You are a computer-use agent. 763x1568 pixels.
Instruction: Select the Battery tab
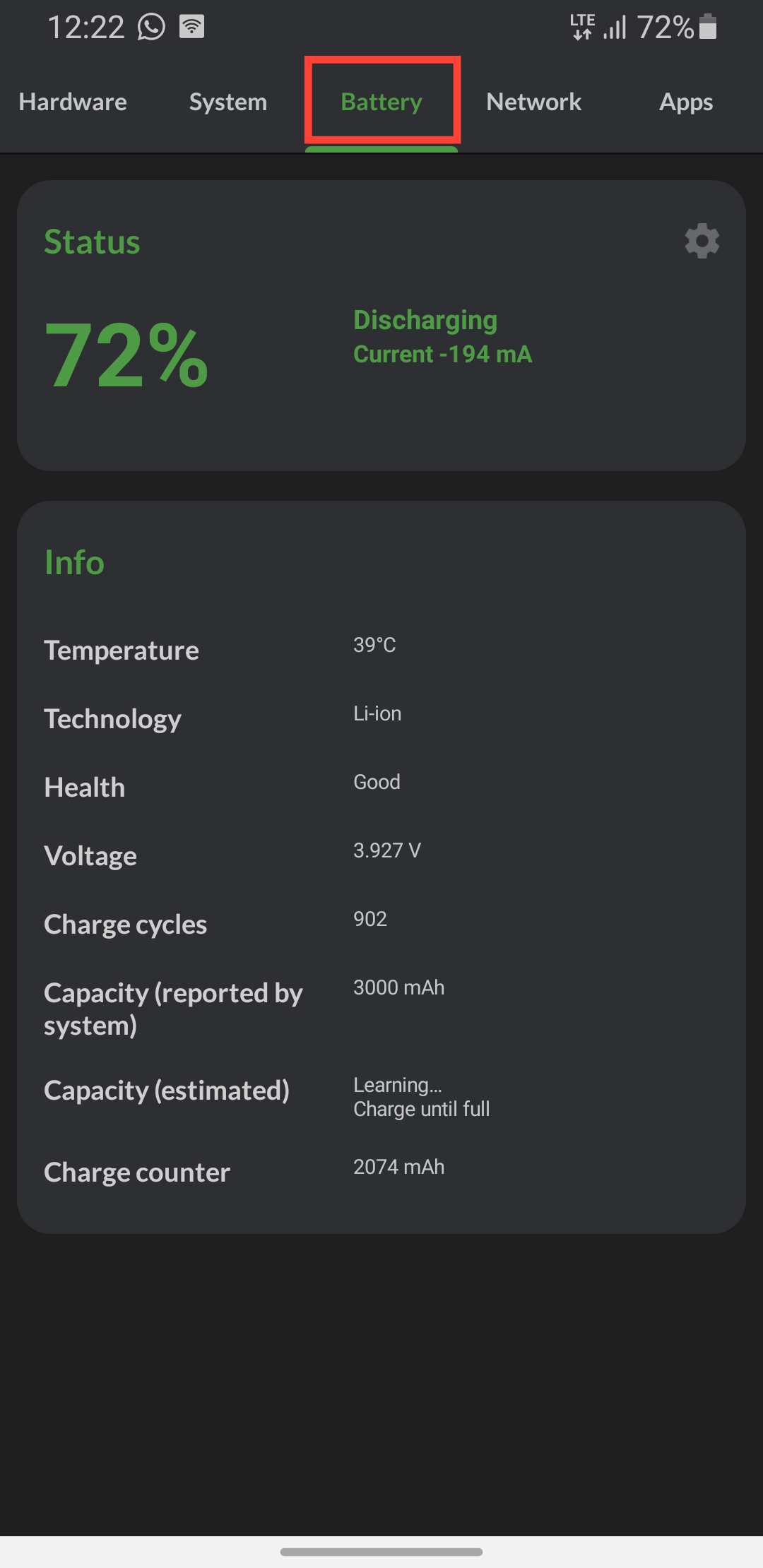pos(381,102)
